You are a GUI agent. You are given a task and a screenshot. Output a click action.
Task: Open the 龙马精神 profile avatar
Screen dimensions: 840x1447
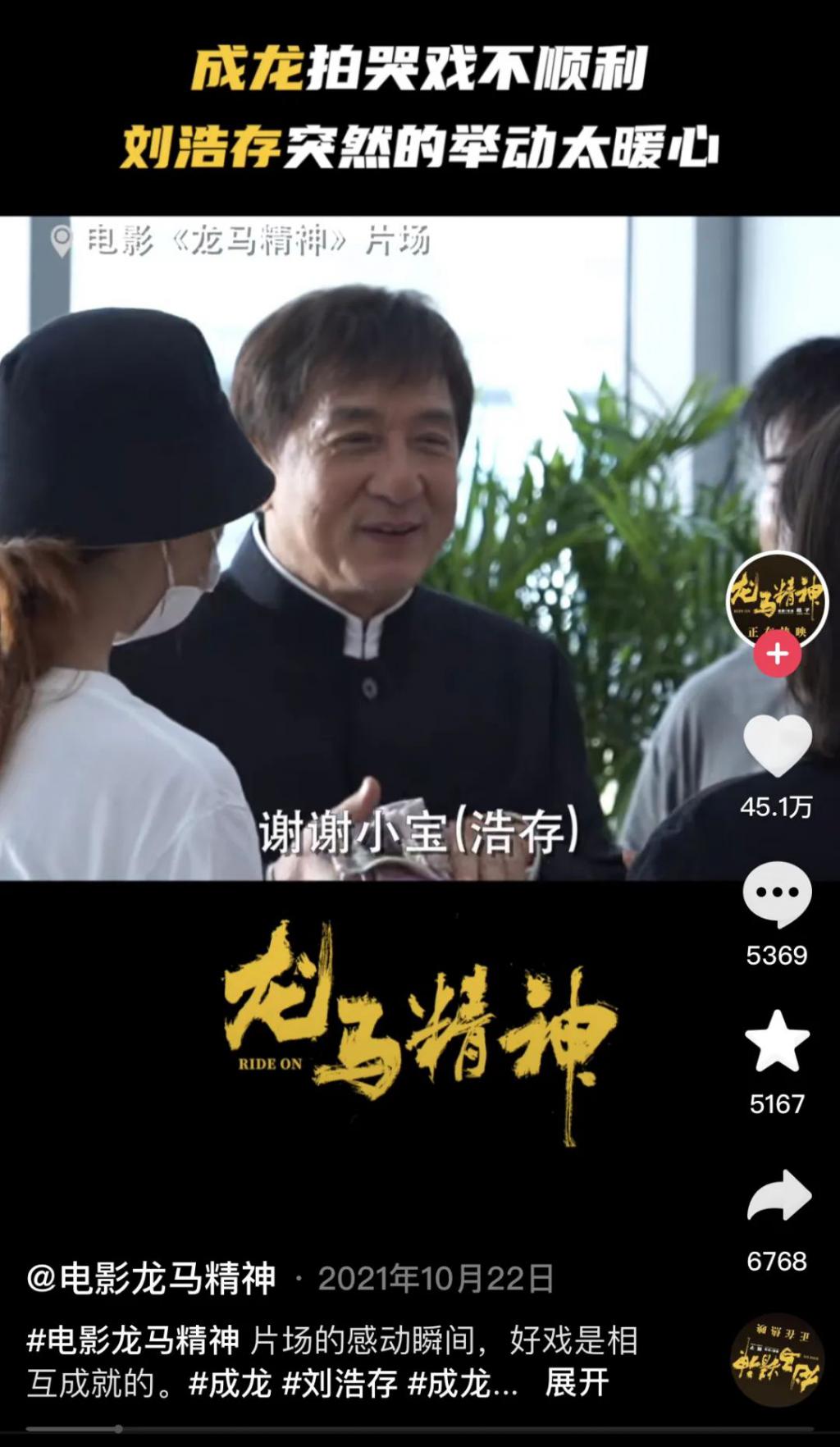[x=777, y=600]
